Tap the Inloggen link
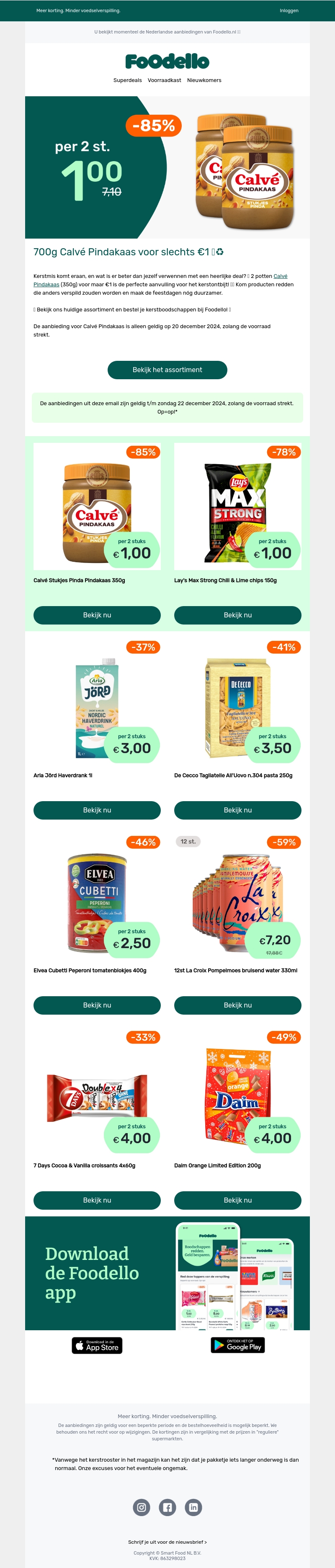Screen dimensions: 335x1568 [289, 10]
